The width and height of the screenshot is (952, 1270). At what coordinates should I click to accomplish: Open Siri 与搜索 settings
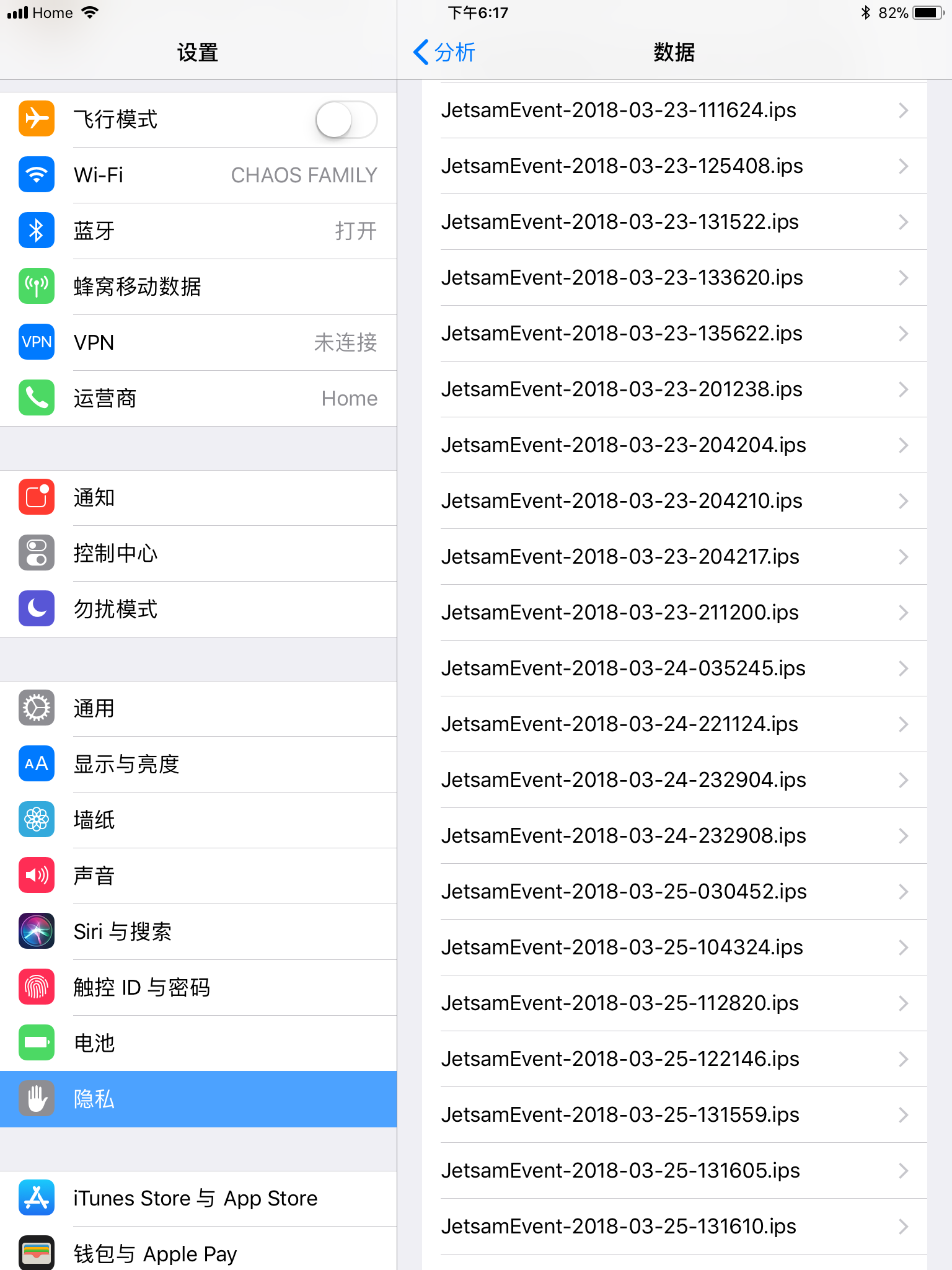(198, 932)
